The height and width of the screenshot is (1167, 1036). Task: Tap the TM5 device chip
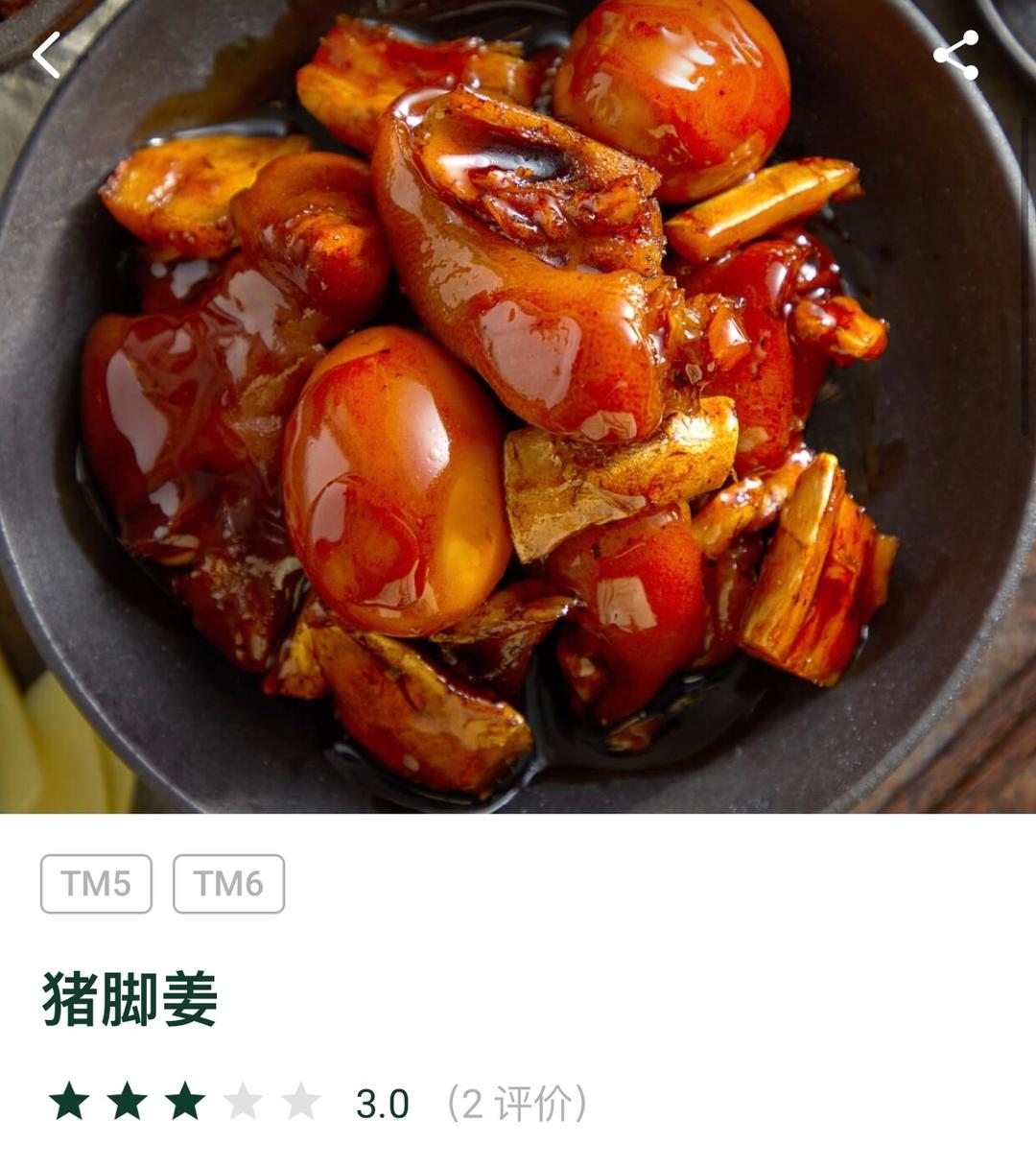coord(96,884)
